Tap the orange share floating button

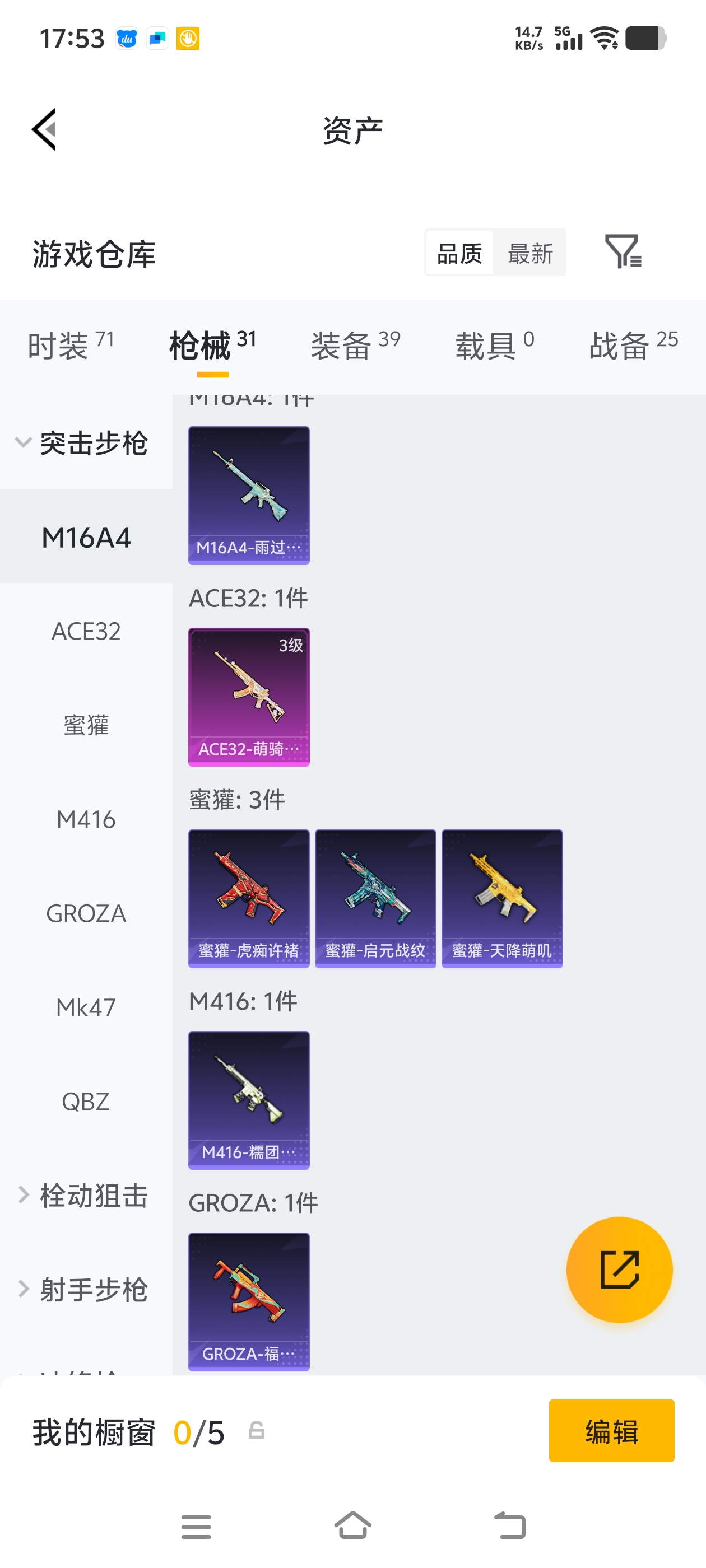pos(619,1269)
